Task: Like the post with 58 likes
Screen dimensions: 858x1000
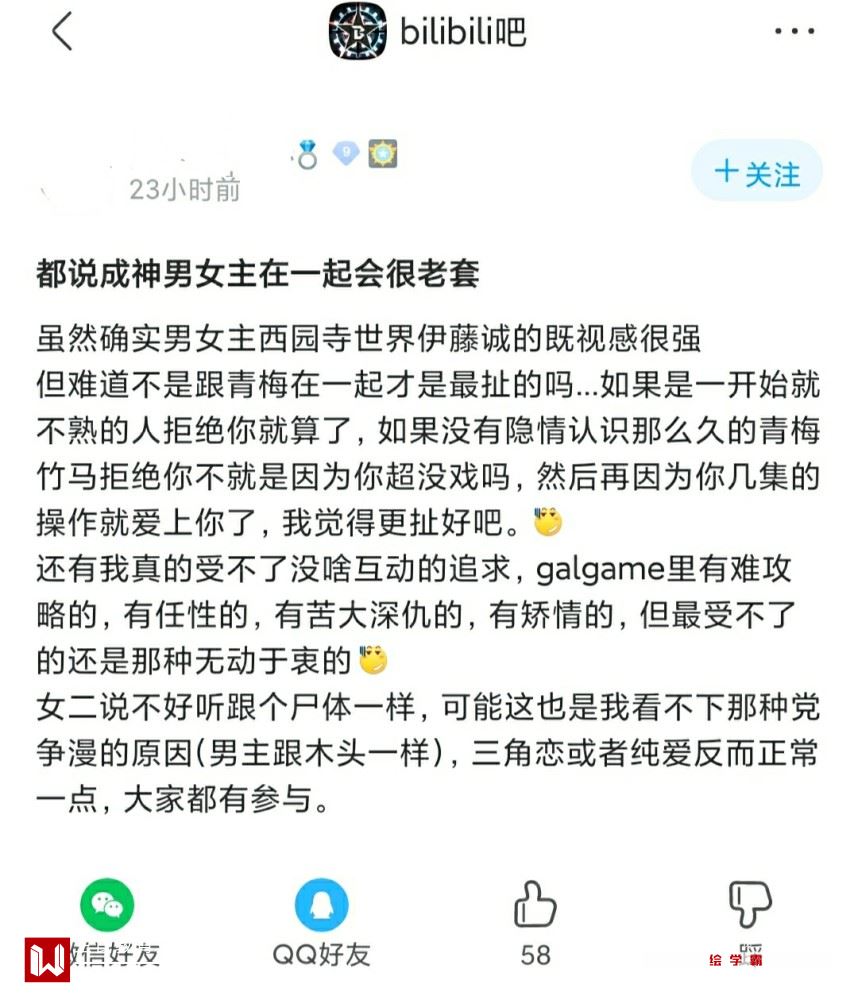Action: pos(535,905)
